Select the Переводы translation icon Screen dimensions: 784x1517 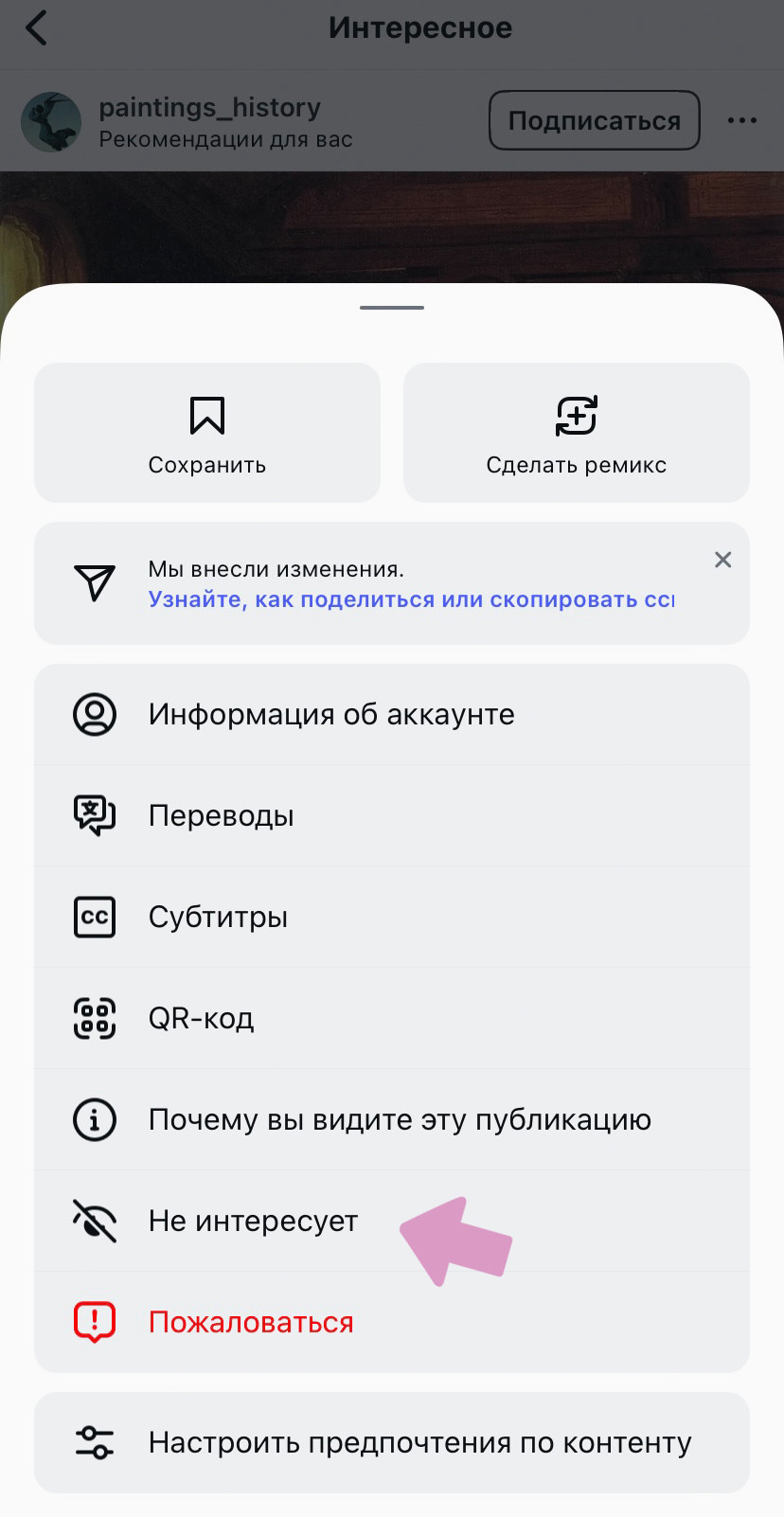[94, 815]
